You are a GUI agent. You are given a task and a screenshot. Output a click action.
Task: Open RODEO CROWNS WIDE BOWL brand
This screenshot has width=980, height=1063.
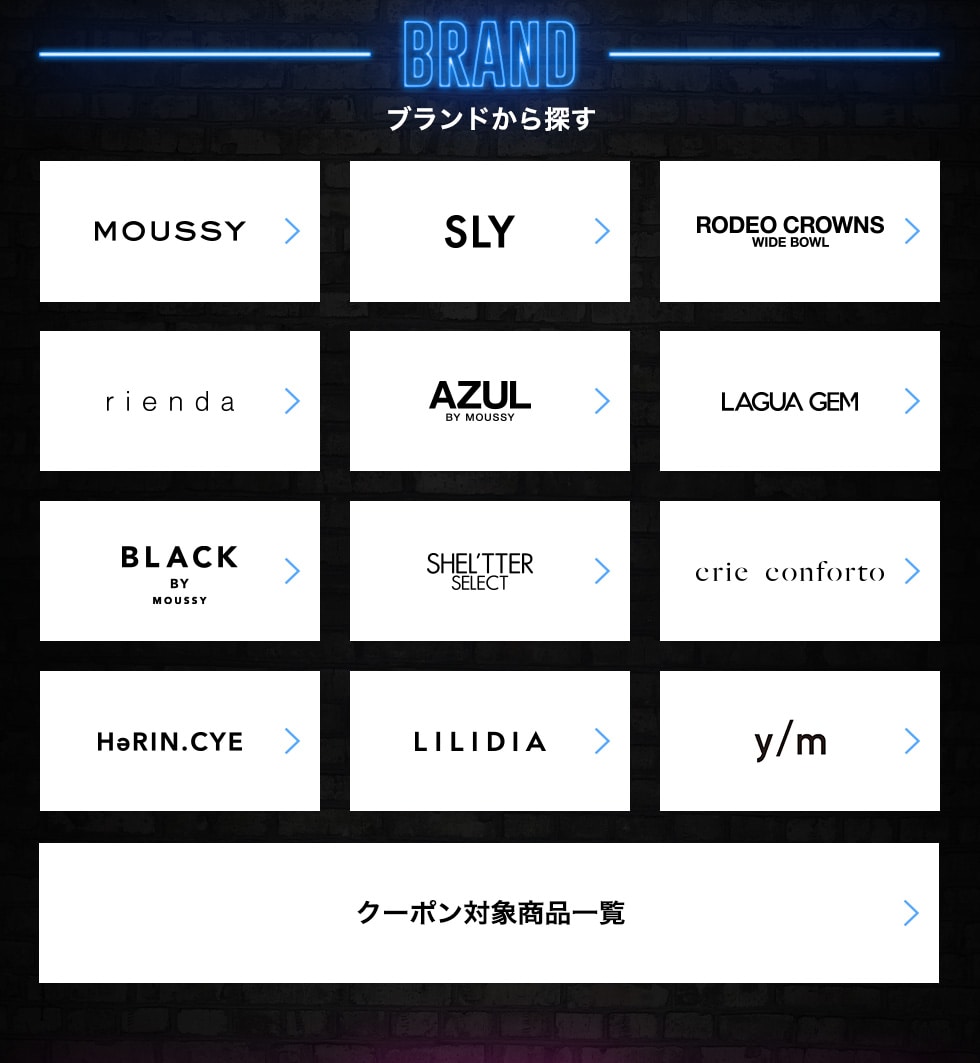(x=800, y=231)
